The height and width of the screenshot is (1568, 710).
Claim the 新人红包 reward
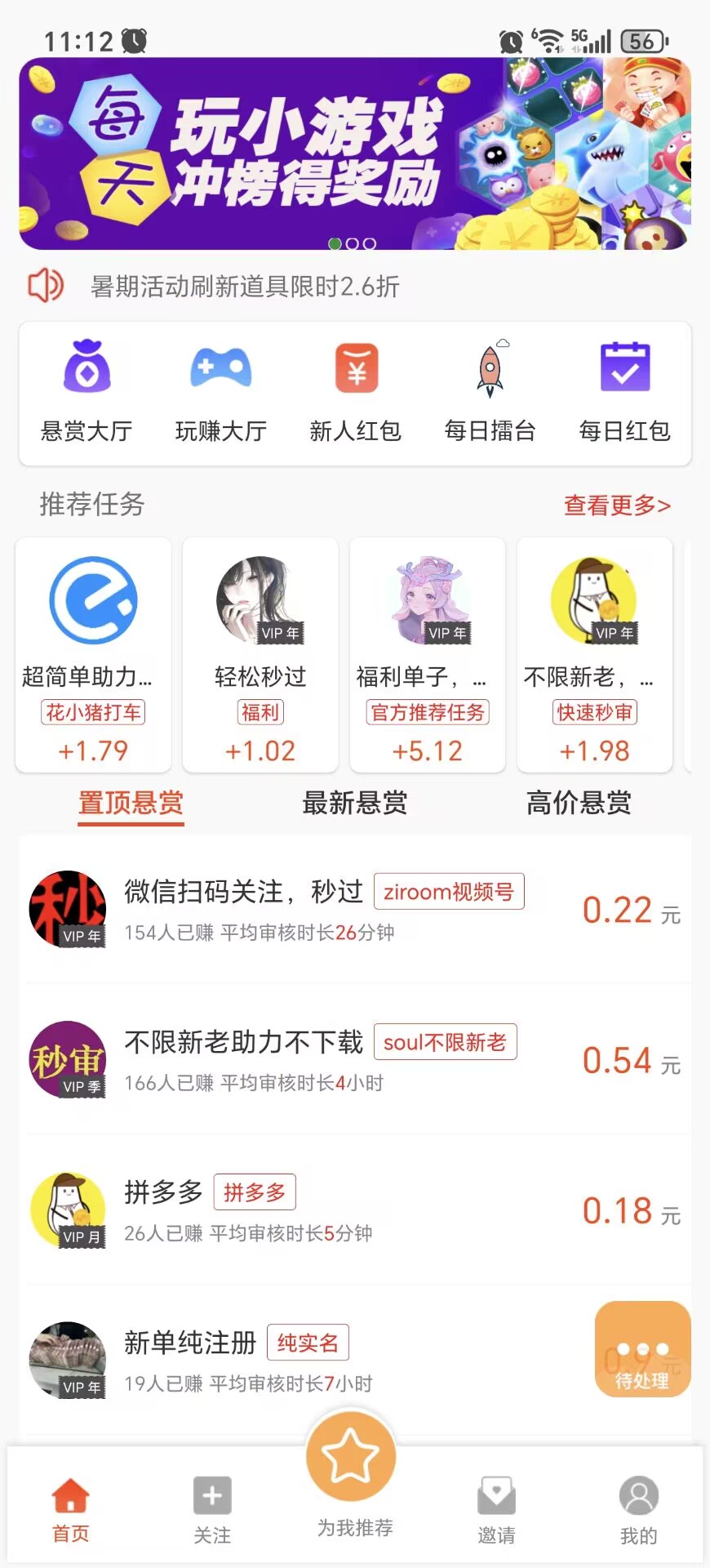pos(356,392)
